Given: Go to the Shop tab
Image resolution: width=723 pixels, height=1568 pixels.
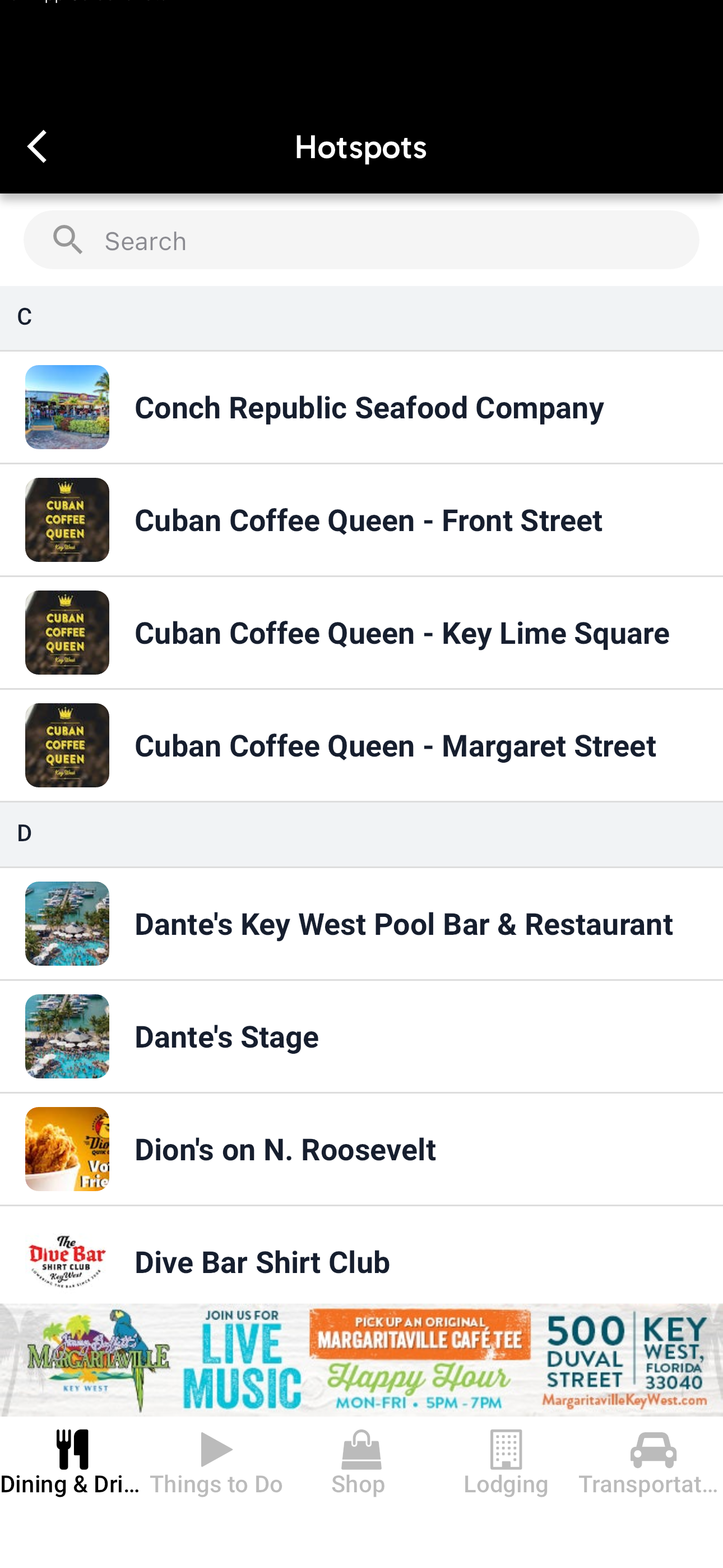Looking at the screenshot, I should 361,1463.
